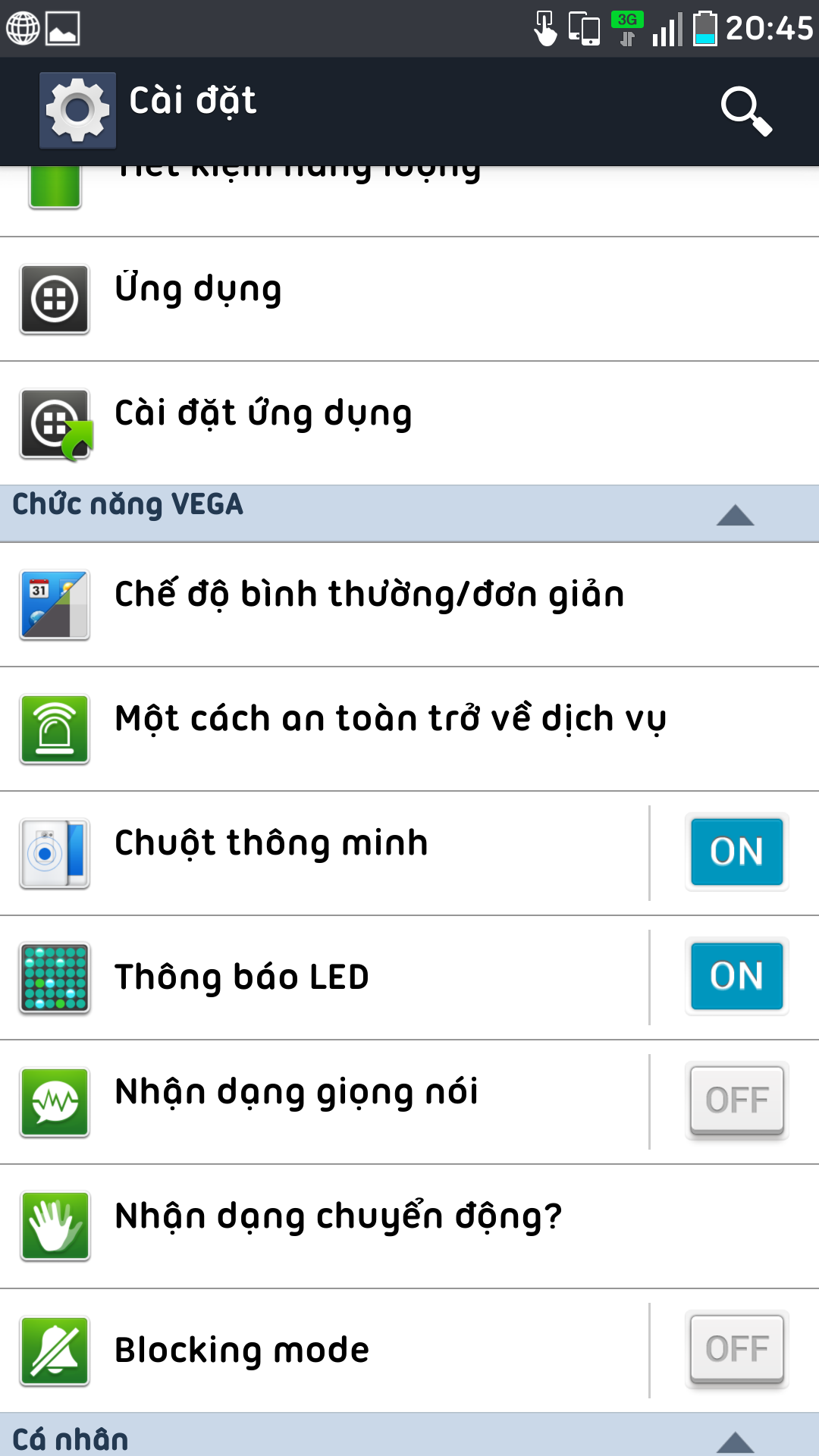This screenshot has width=819, height=1456.
Task: Turn on Blocking mode
Action: pos(736,1350)
